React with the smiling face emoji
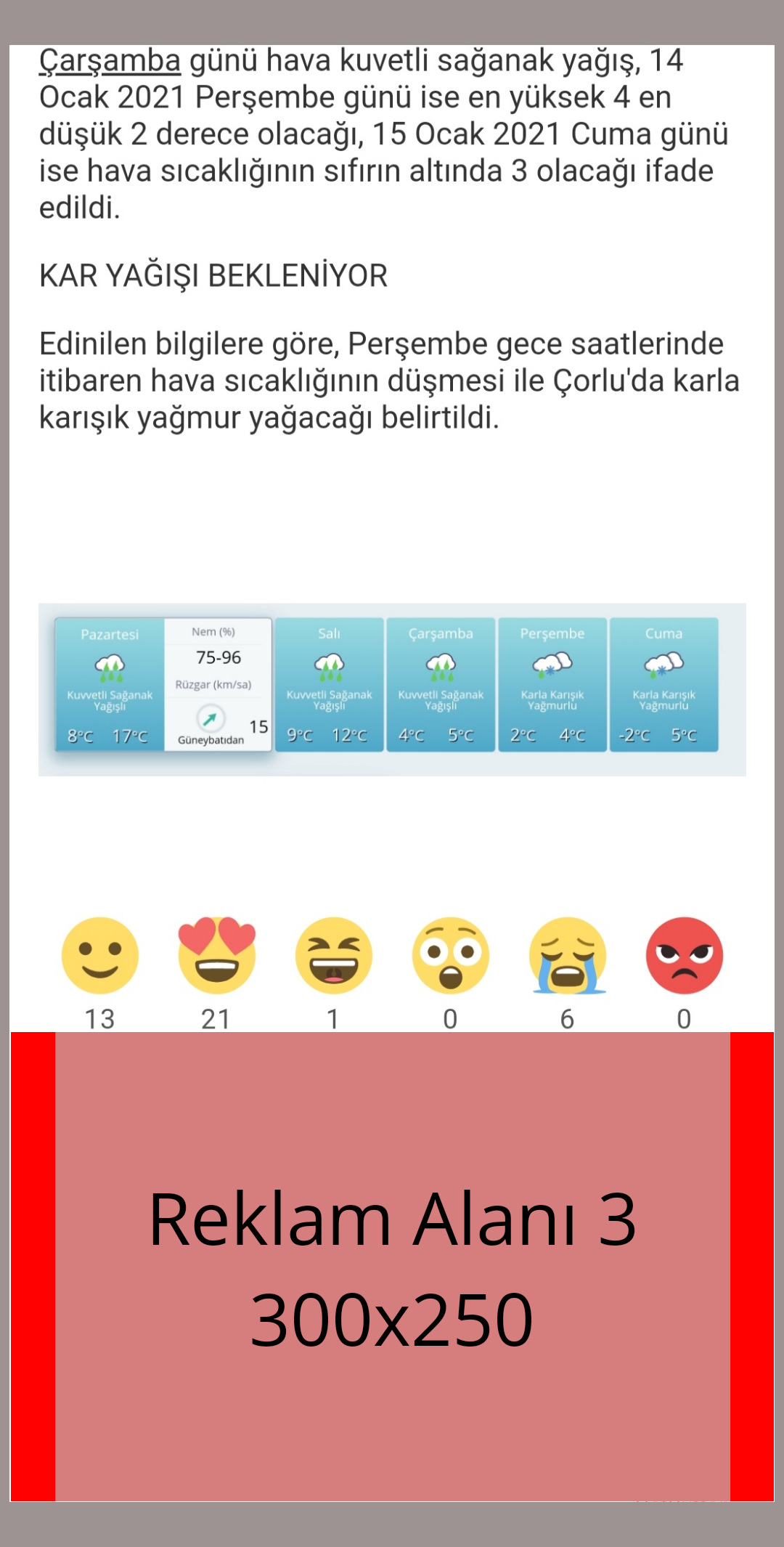 tap(100, 955)
